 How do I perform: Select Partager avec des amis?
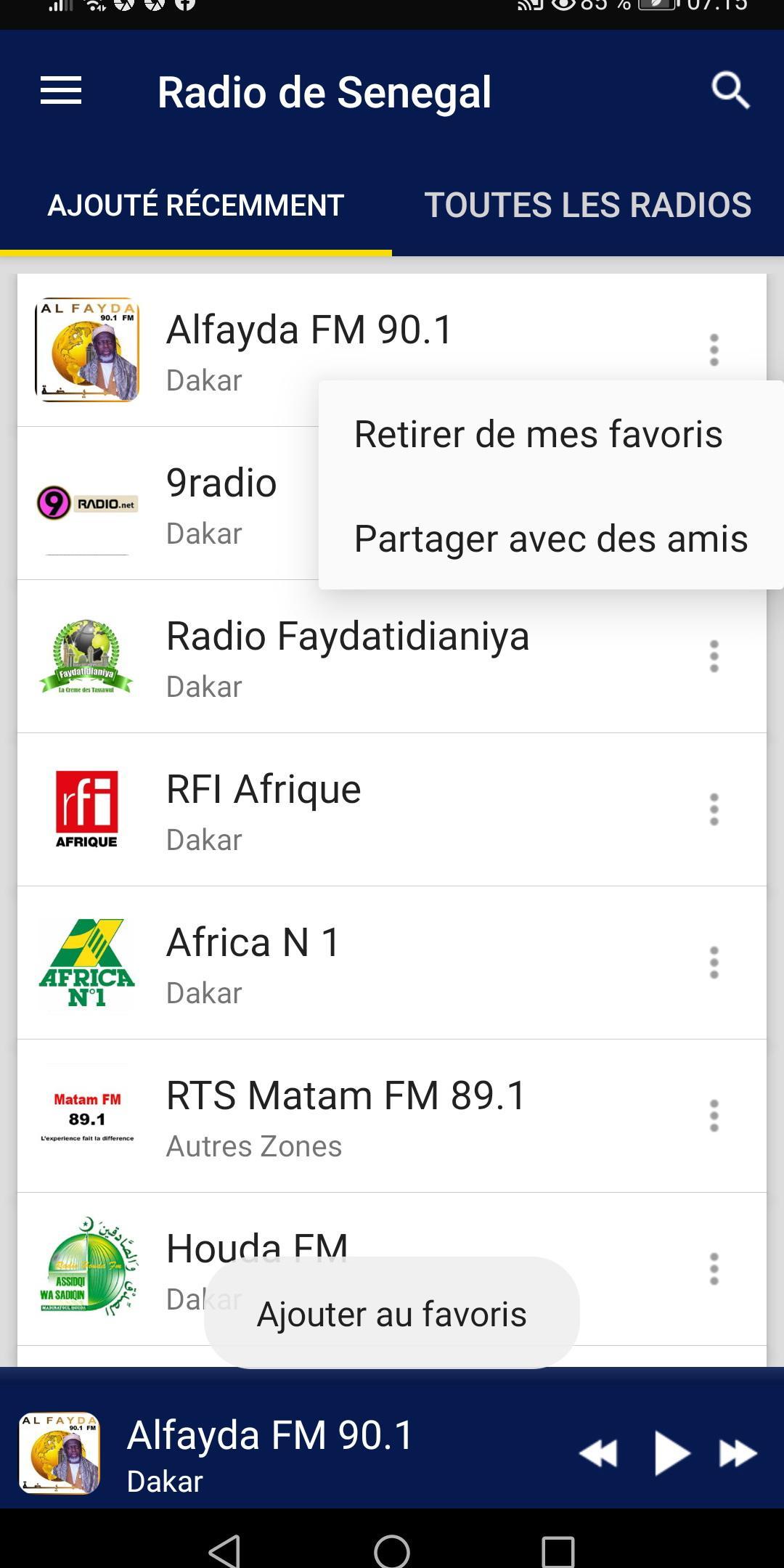click(x=550, y=539)
